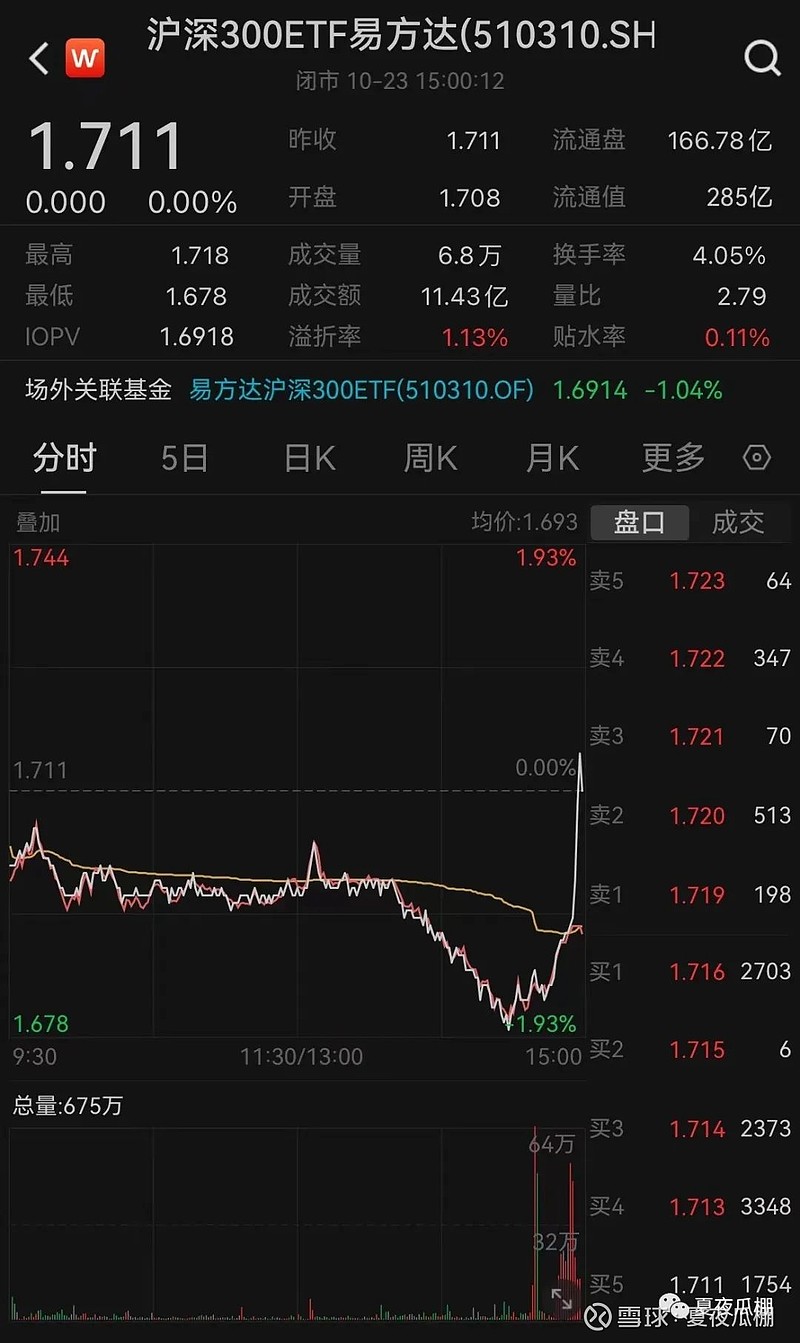Tap the back arrow at top left

pos(37,58)
